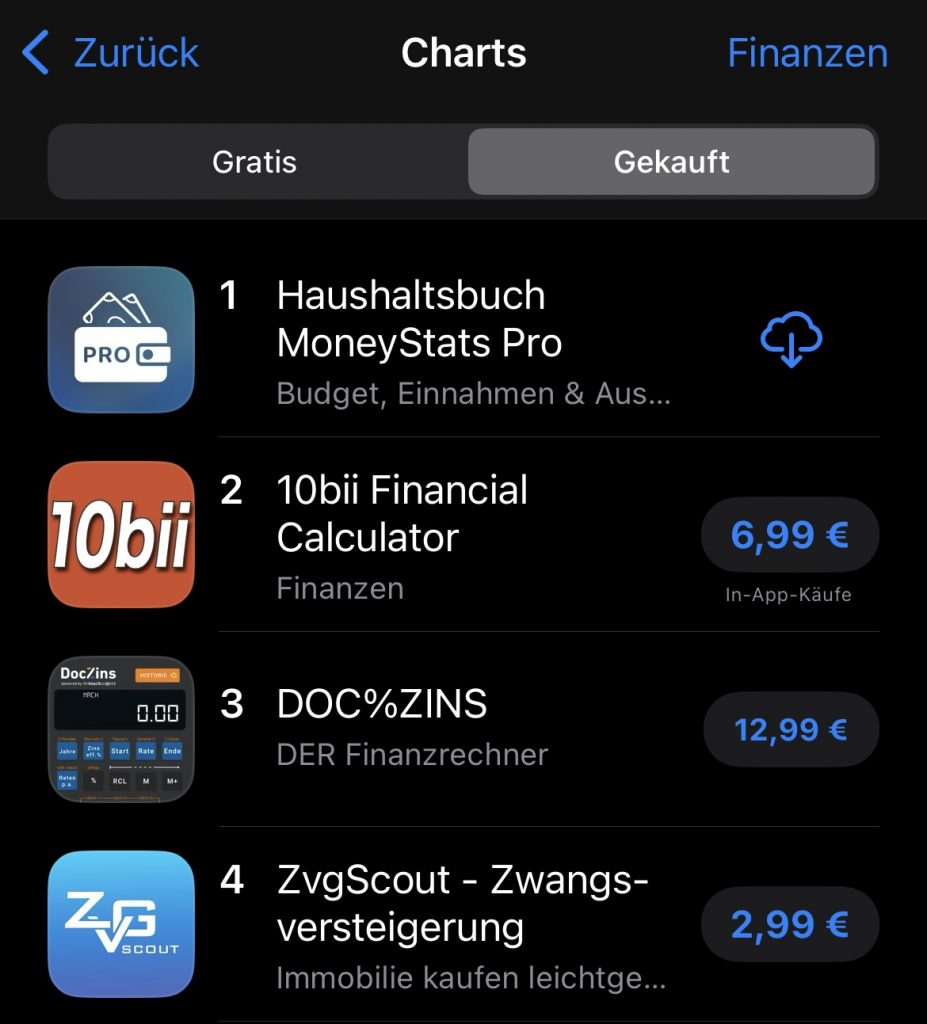Open ZvgScout - Zwangsversteigerung app details
This screenshot has height=1024, width=927.
(462, 904)
